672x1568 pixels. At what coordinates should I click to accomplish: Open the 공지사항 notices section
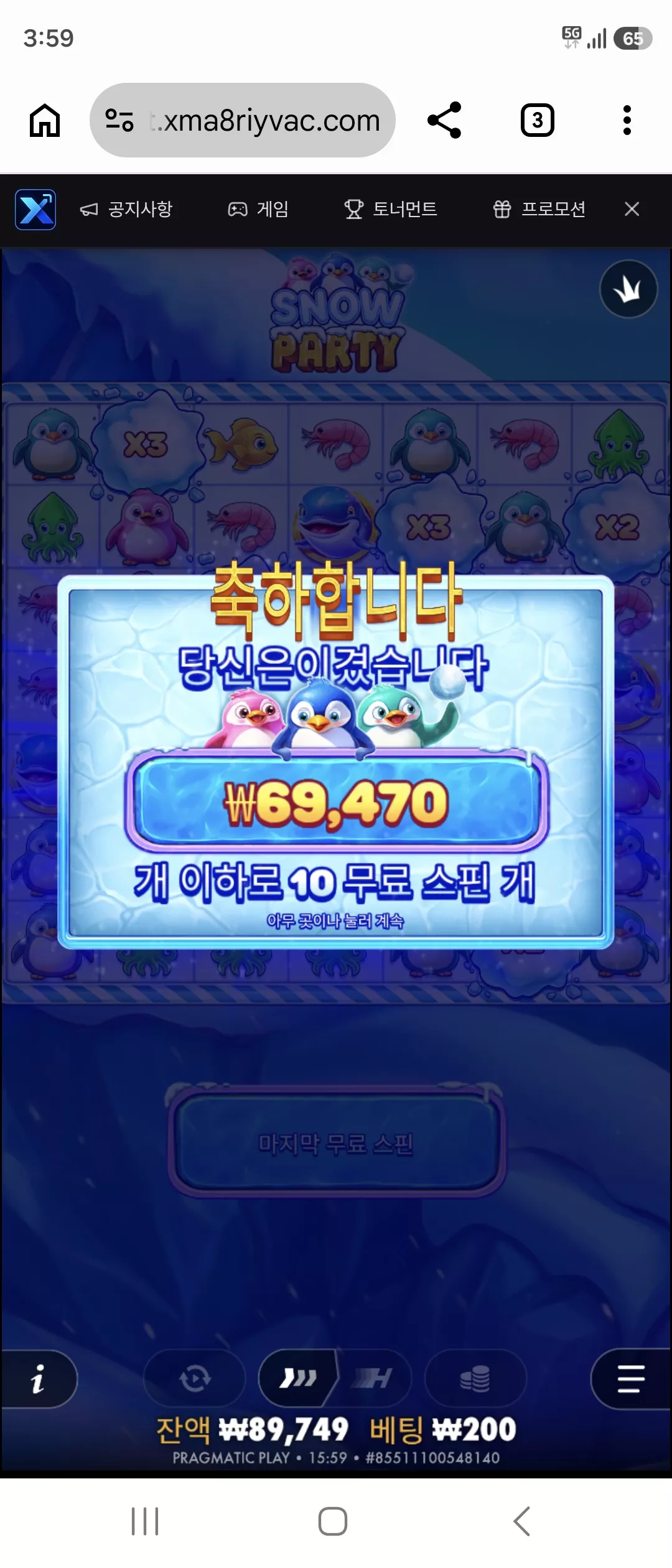(126, 209)
